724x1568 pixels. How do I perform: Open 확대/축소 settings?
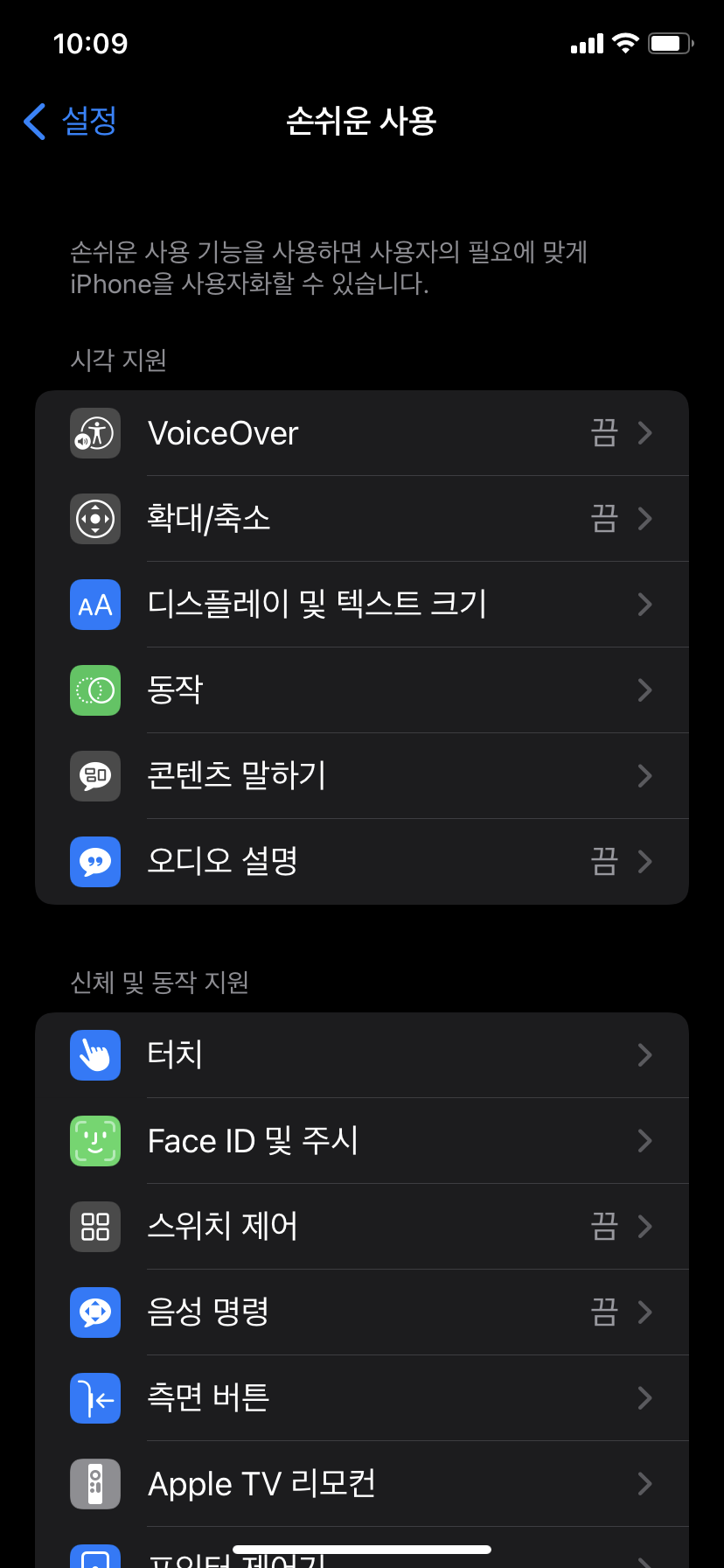[362, 519]
